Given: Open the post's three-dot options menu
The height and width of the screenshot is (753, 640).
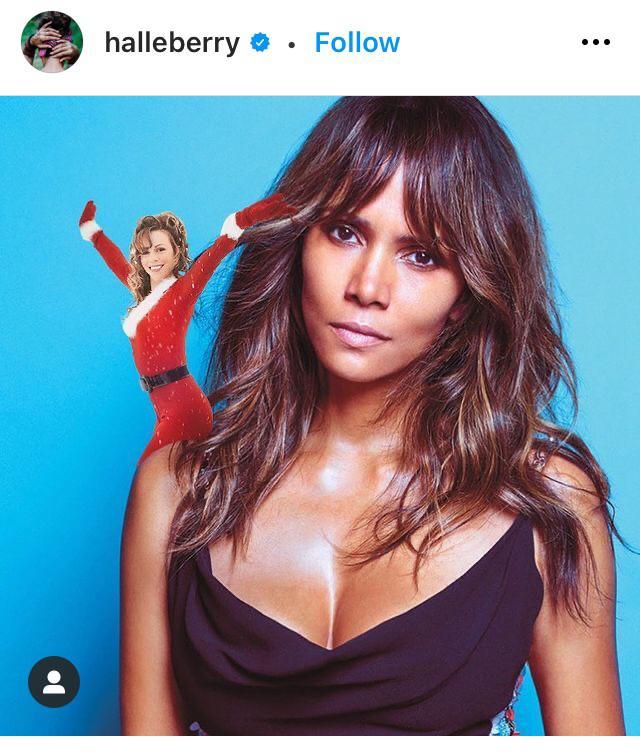Looking at the screenshot, I should pyautogui.click(x=595, y=42).
